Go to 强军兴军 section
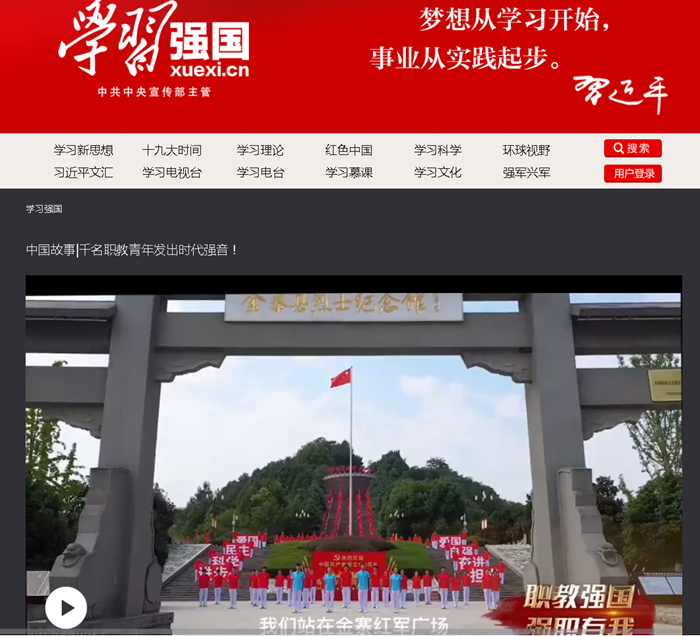 coord(526,172)
